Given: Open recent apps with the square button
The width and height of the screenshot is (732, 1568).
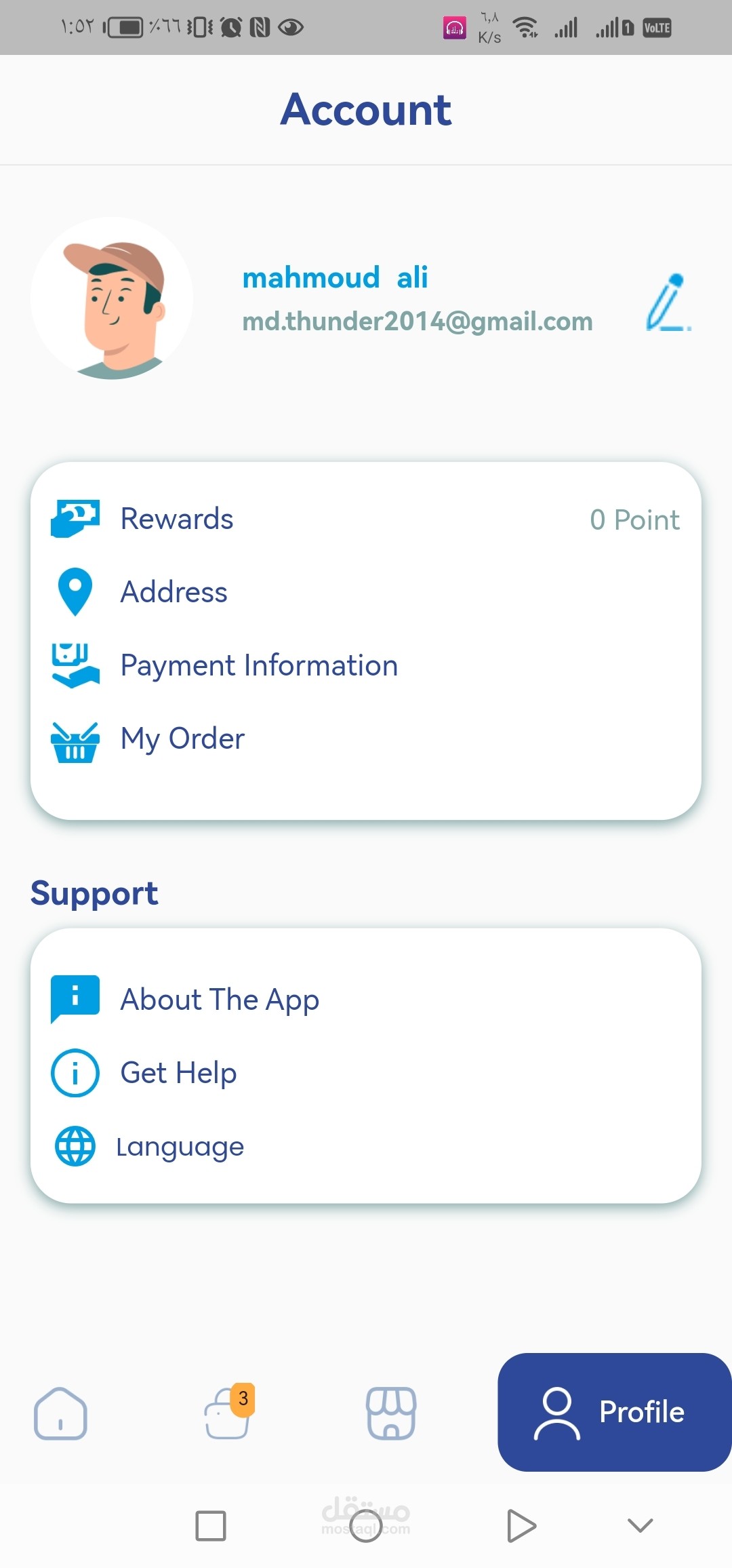Looking at the screenshot, I should pyautogui.click(x=211, y=1526).
